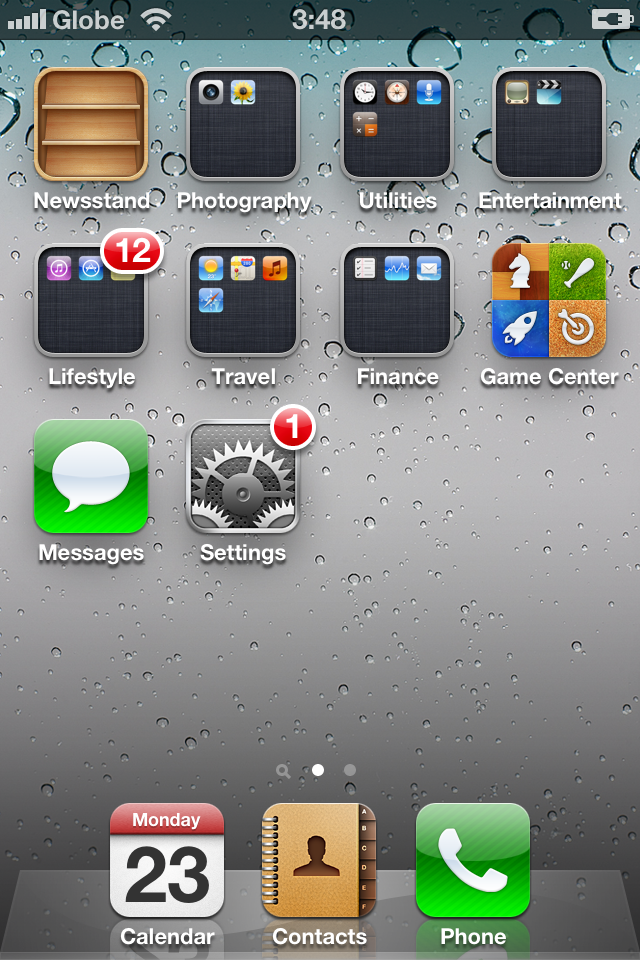640x960 pixels.
Task: Launch the Phone app
Action: pyautogui.click(x=473, y=861)
